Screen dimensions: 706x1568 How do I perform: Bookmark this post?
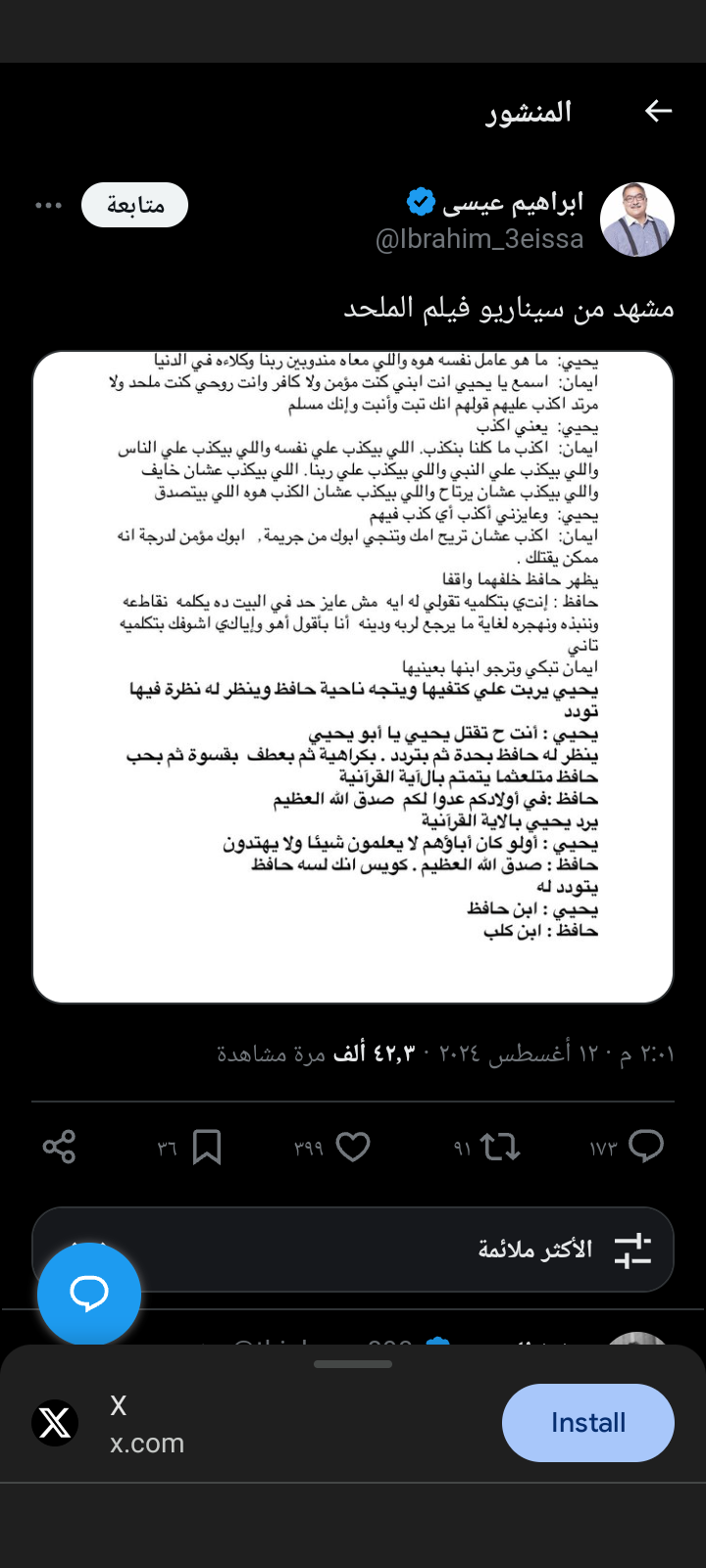click(x=207, y=1146)
